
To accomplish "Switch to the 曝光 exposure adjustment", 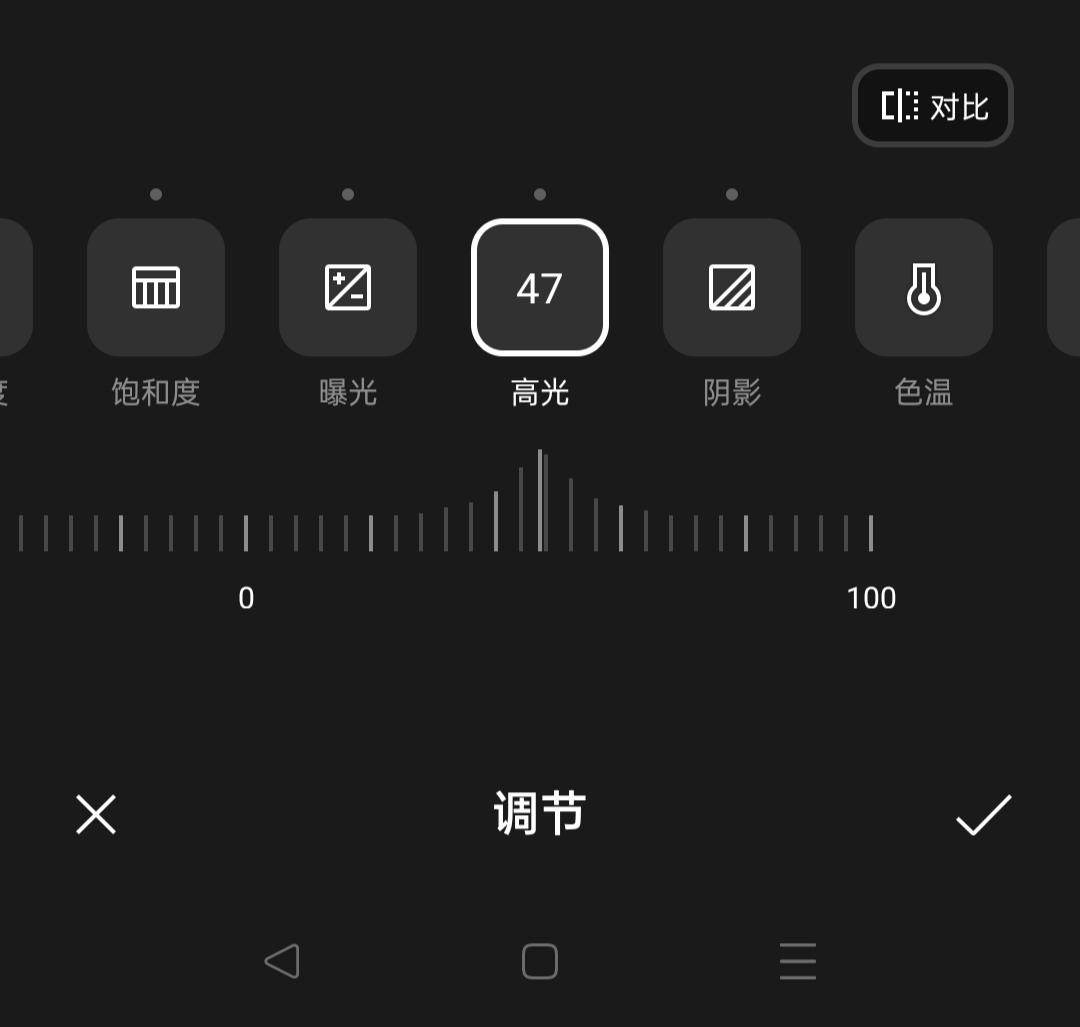I will pyautogui.click(x=348, y=288).
